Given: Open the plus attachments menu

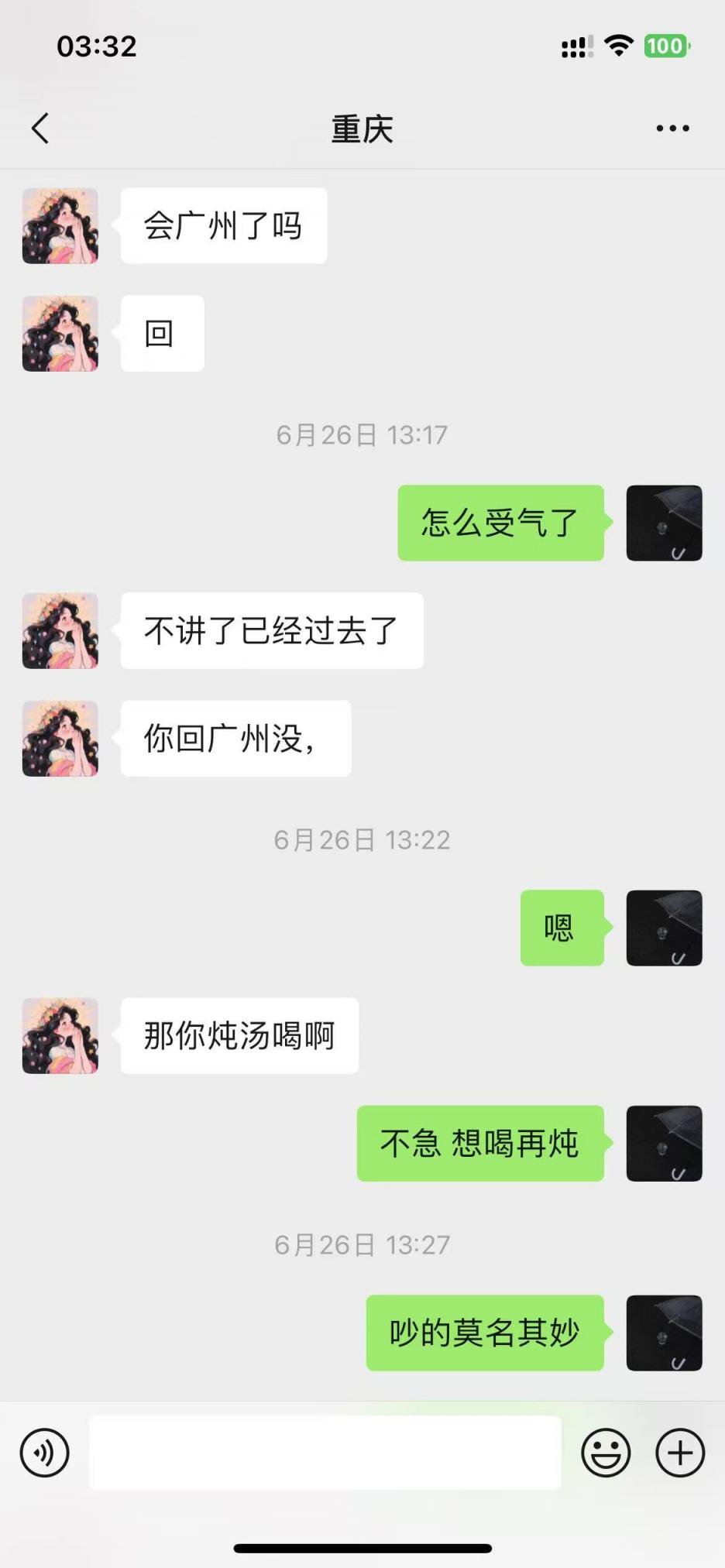Looking at the screenshot, I should point(680,1453).
